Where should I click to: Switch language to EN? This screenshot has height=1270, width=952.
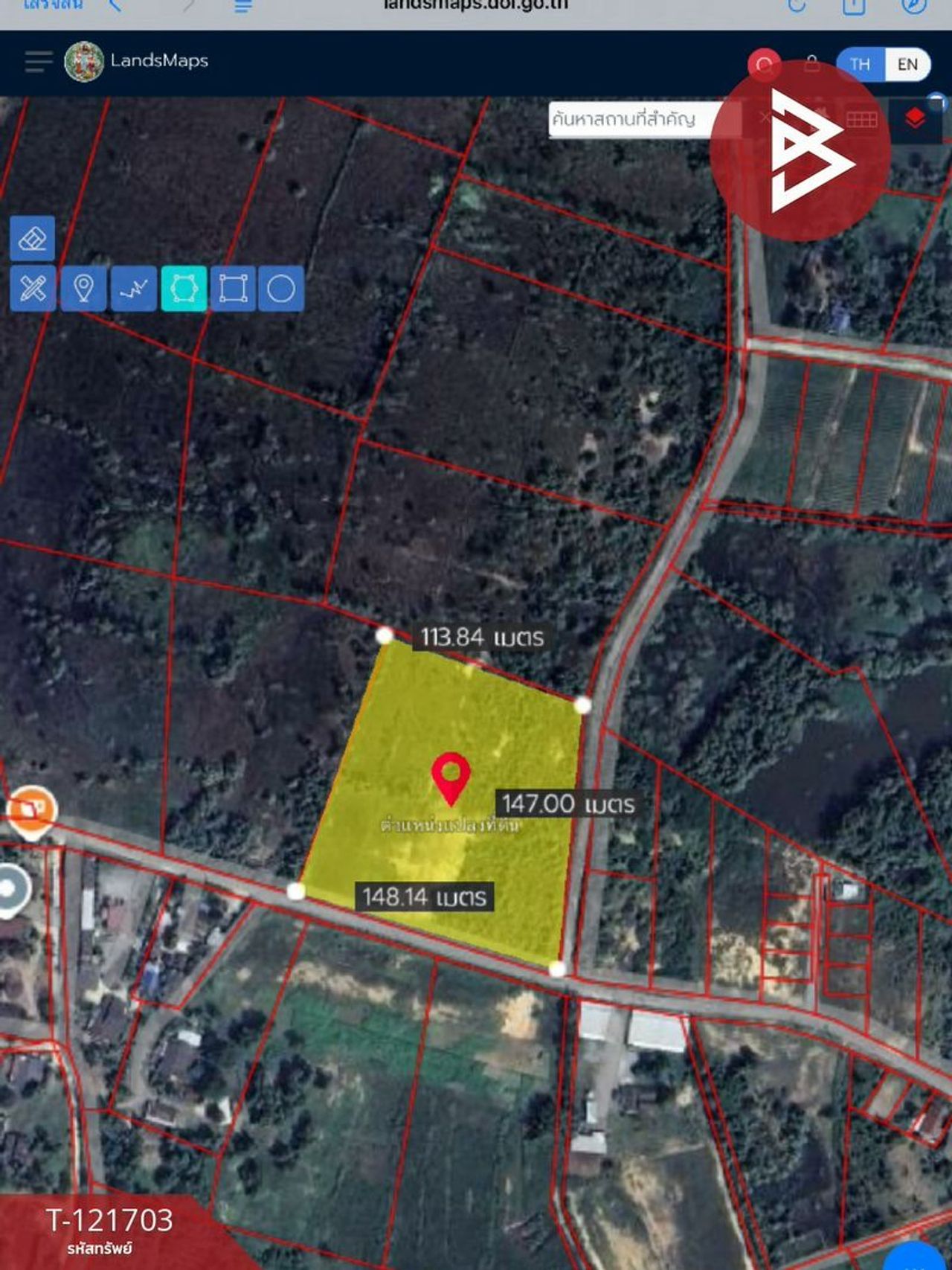click(907, 65)
